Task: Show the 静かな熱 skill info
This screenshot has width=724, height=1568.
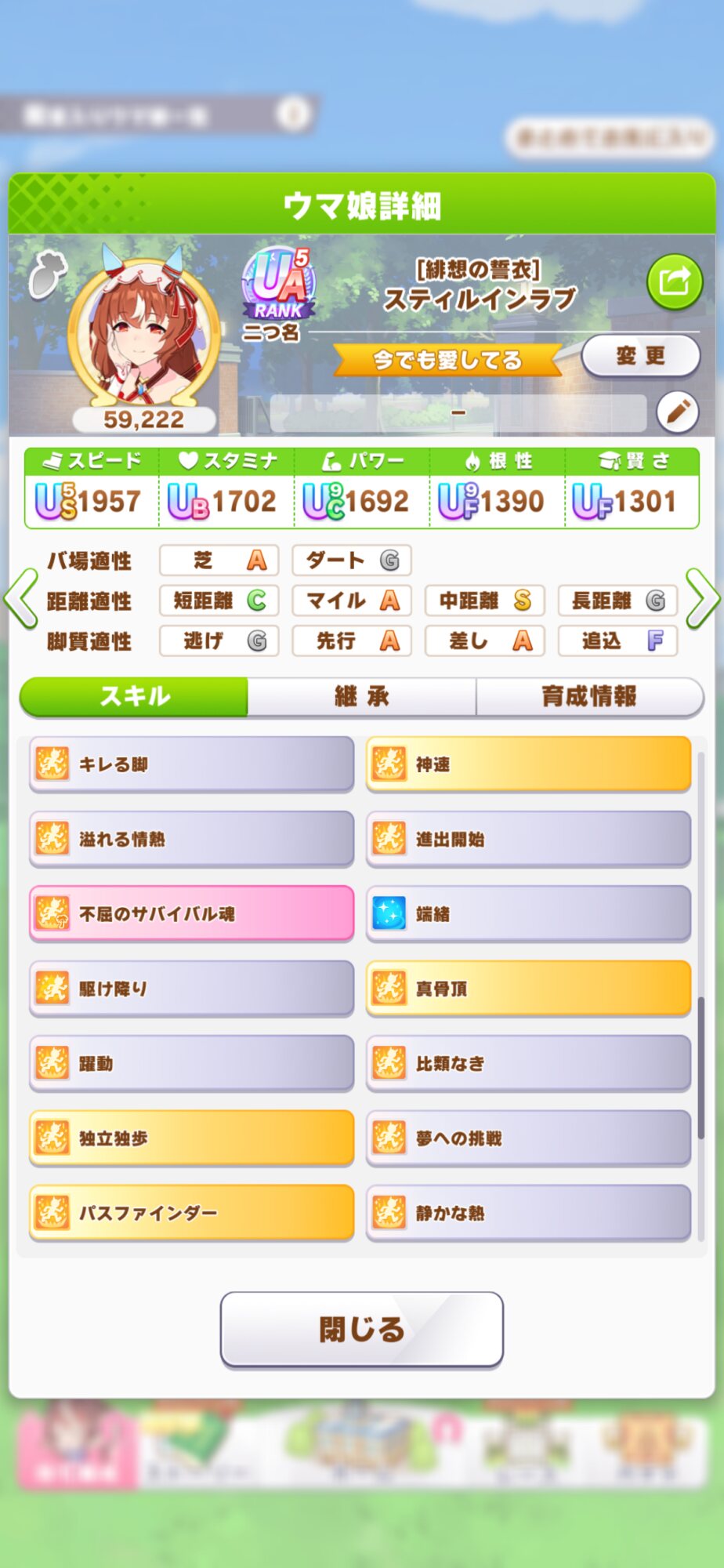Action: tap(528, 1212)
